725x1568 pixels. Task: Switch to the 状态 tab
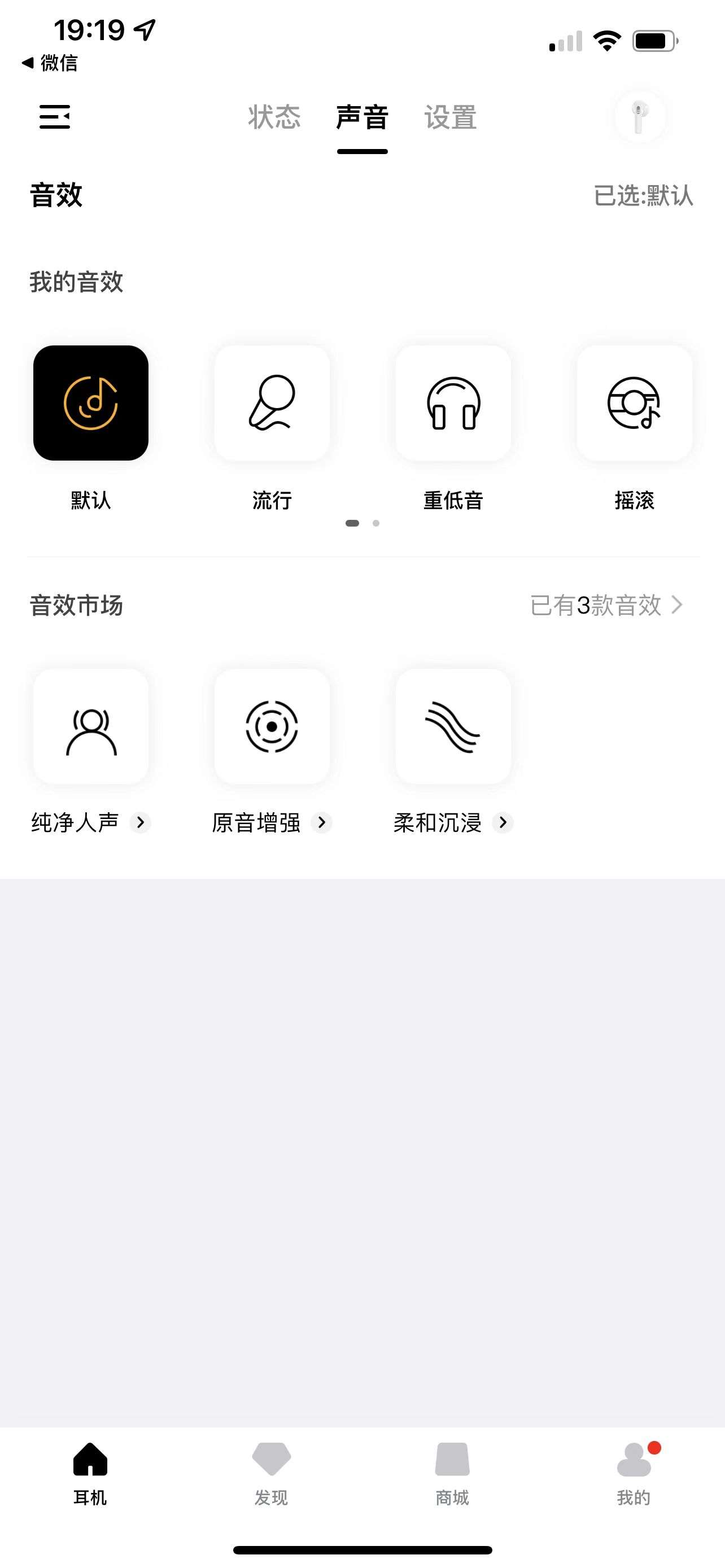click(x=274, y=117)
